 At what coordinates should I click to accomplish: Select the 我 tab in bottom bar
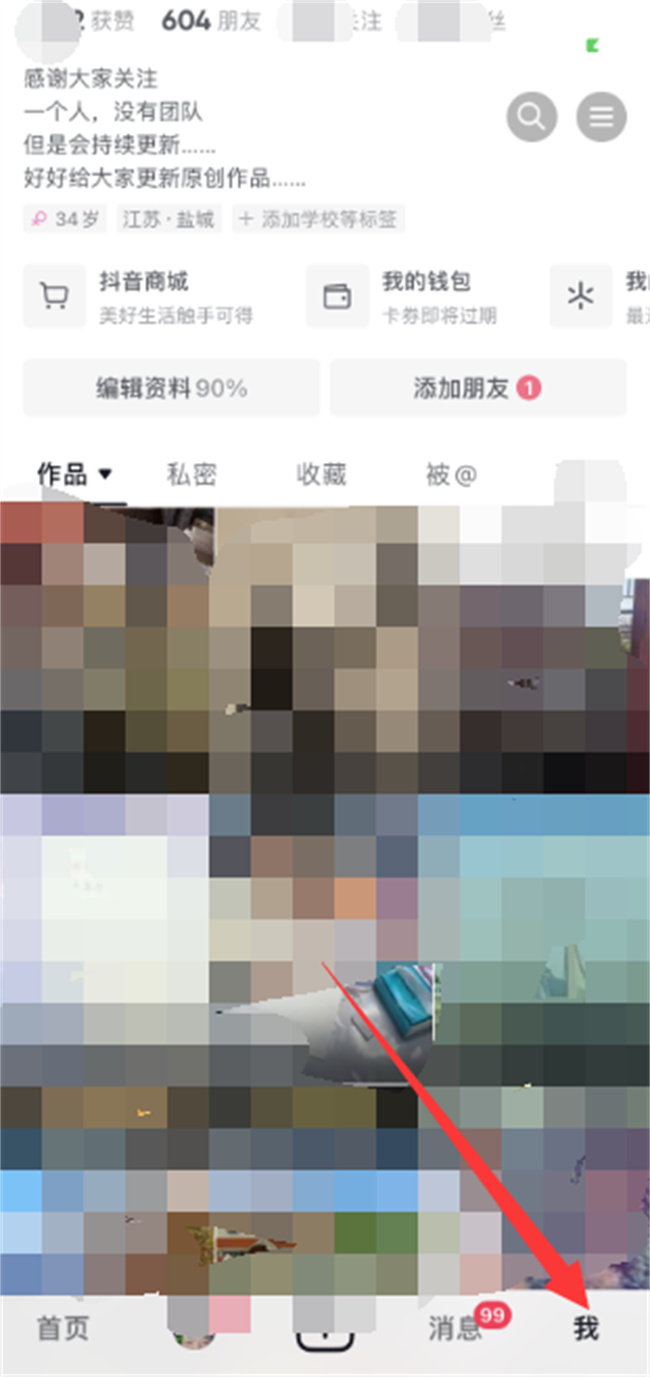(x=586, y=1329)
